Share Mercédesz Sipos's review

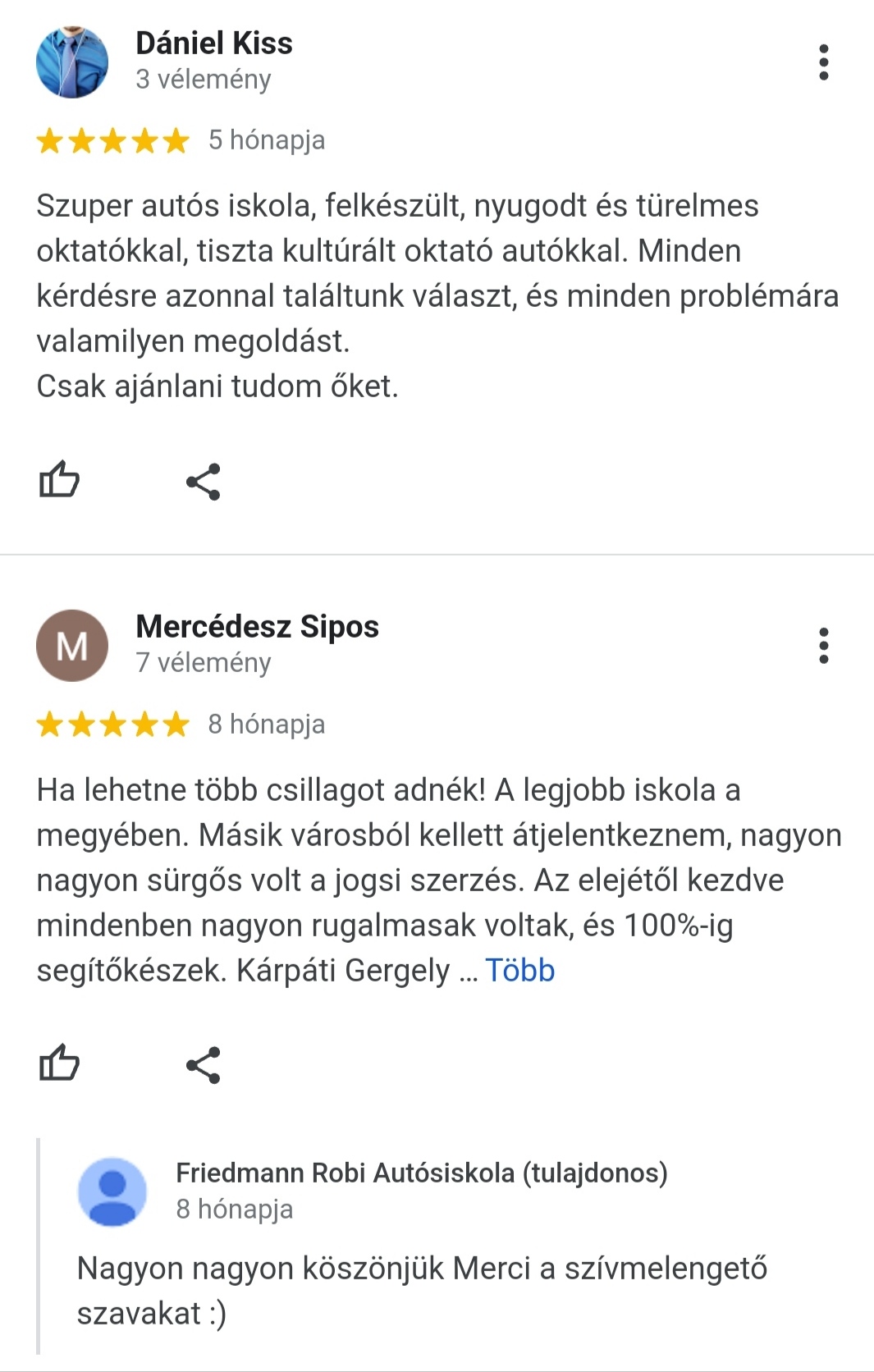click(x=203, y=1065)
